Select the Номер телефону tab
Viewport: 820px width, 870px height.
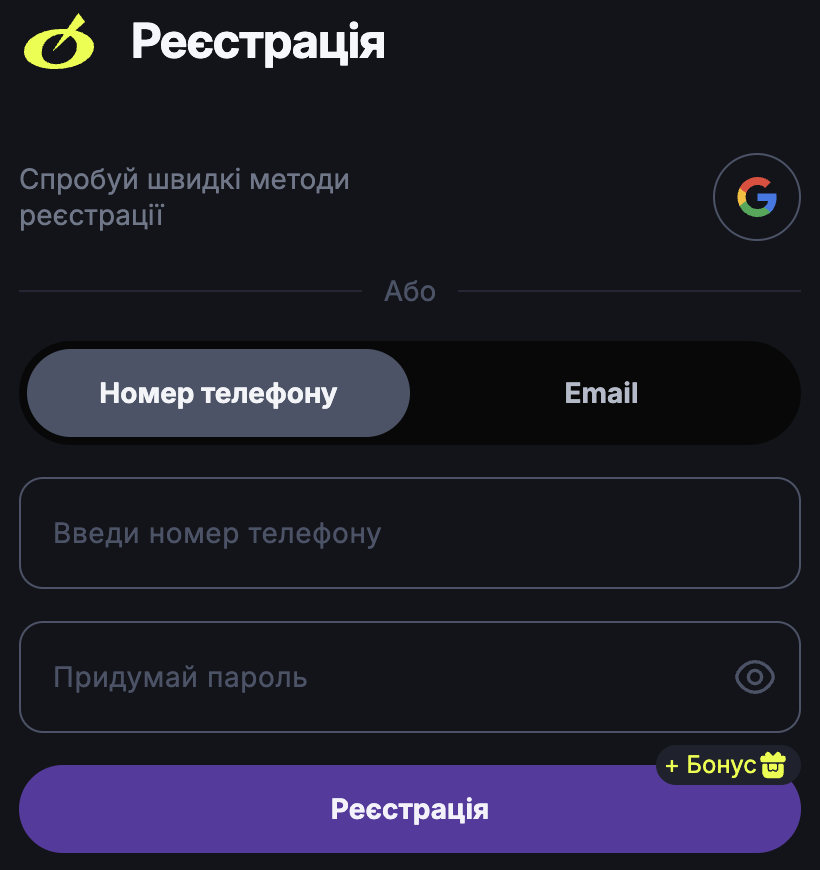click(x=218, y=393)
